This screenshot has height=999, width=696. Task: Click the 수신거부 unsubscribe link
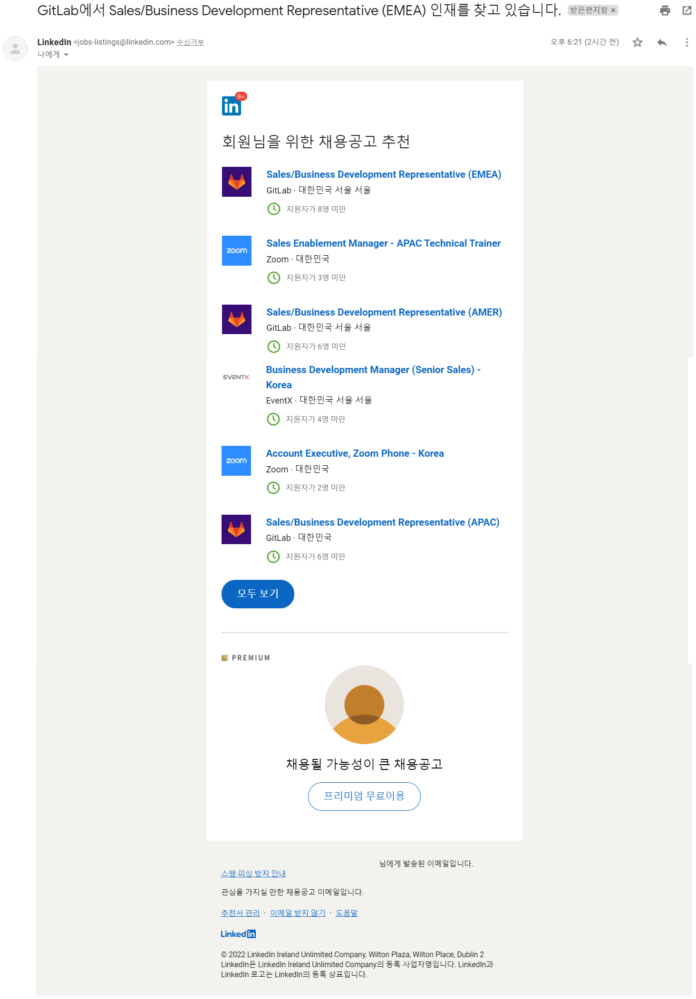(x=190, y=42)
